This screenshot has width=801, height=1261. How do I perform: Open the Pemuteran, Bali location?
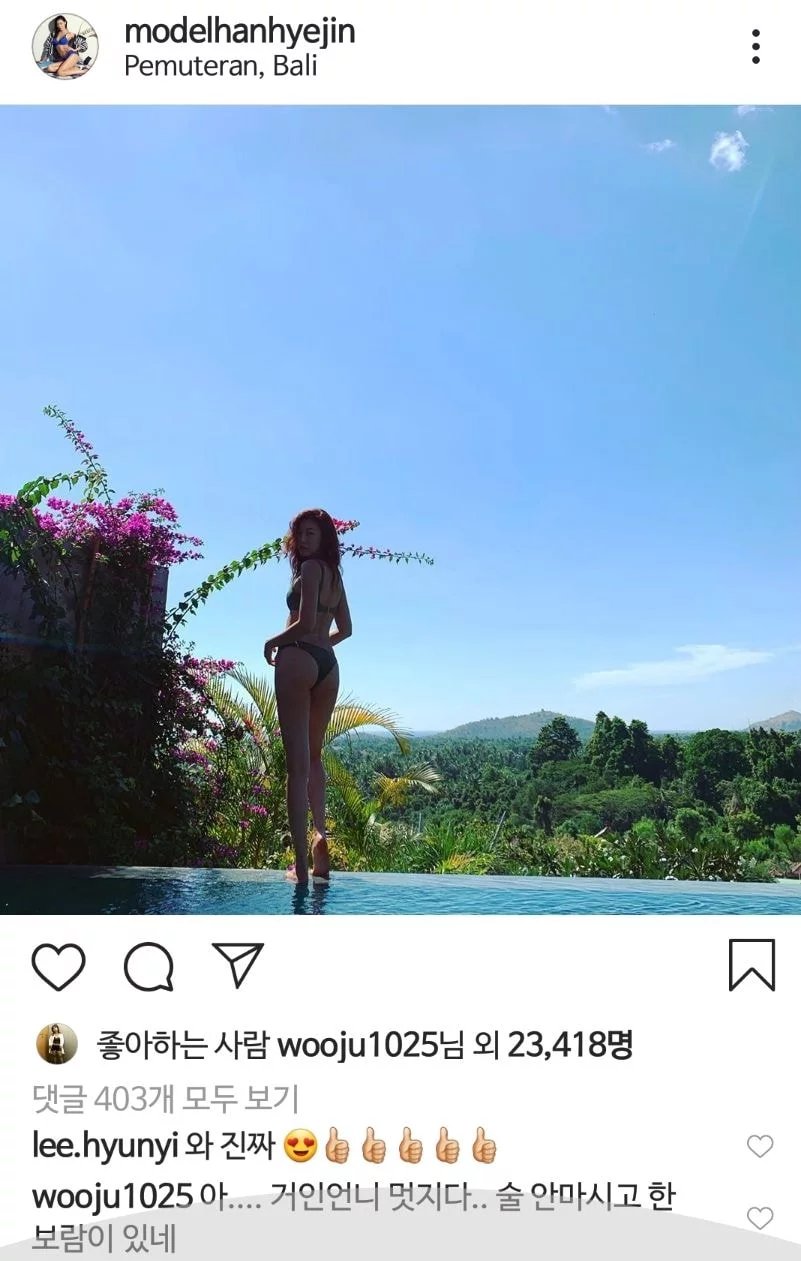pyautogui.click(x=220, y=67)
